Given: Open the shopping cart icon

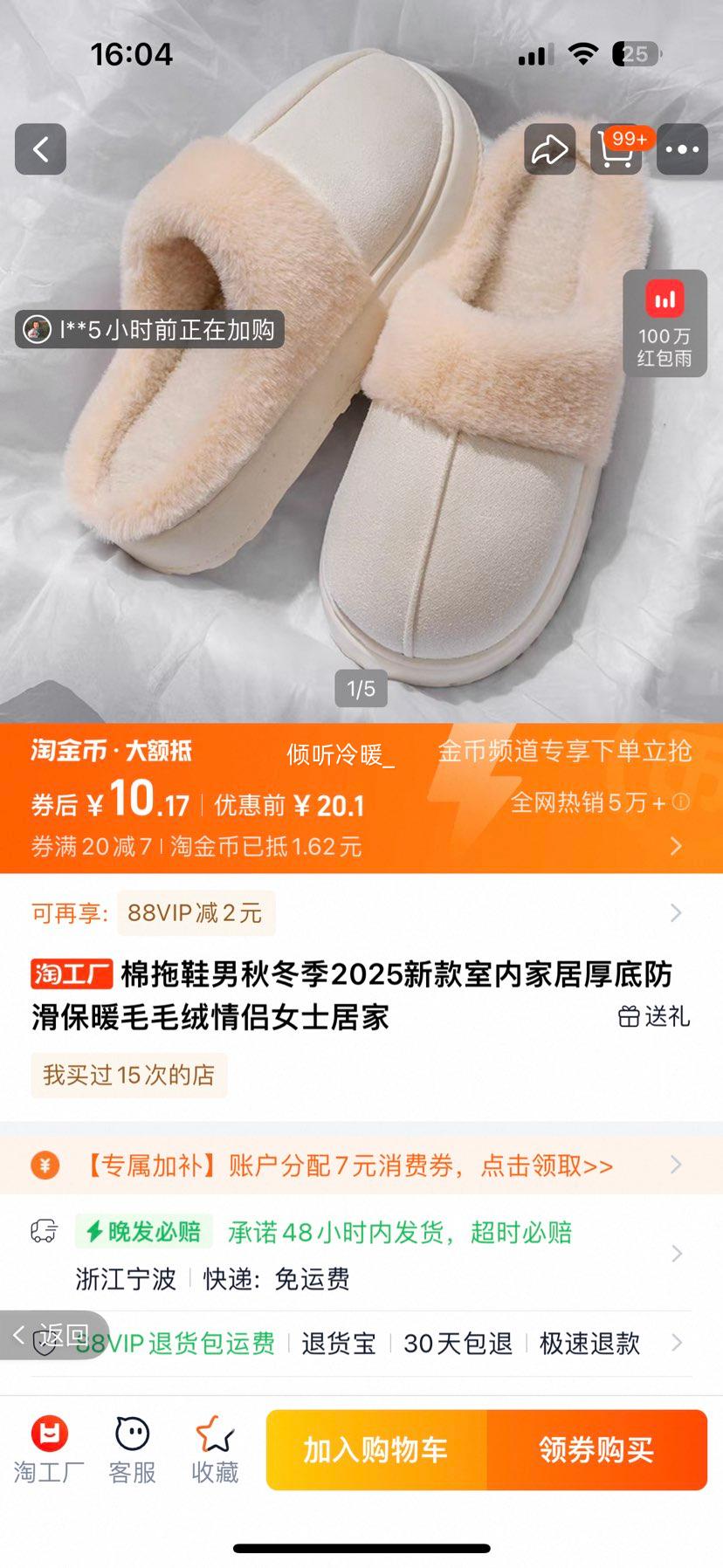Looking at the screenshot, I should 616,151.
